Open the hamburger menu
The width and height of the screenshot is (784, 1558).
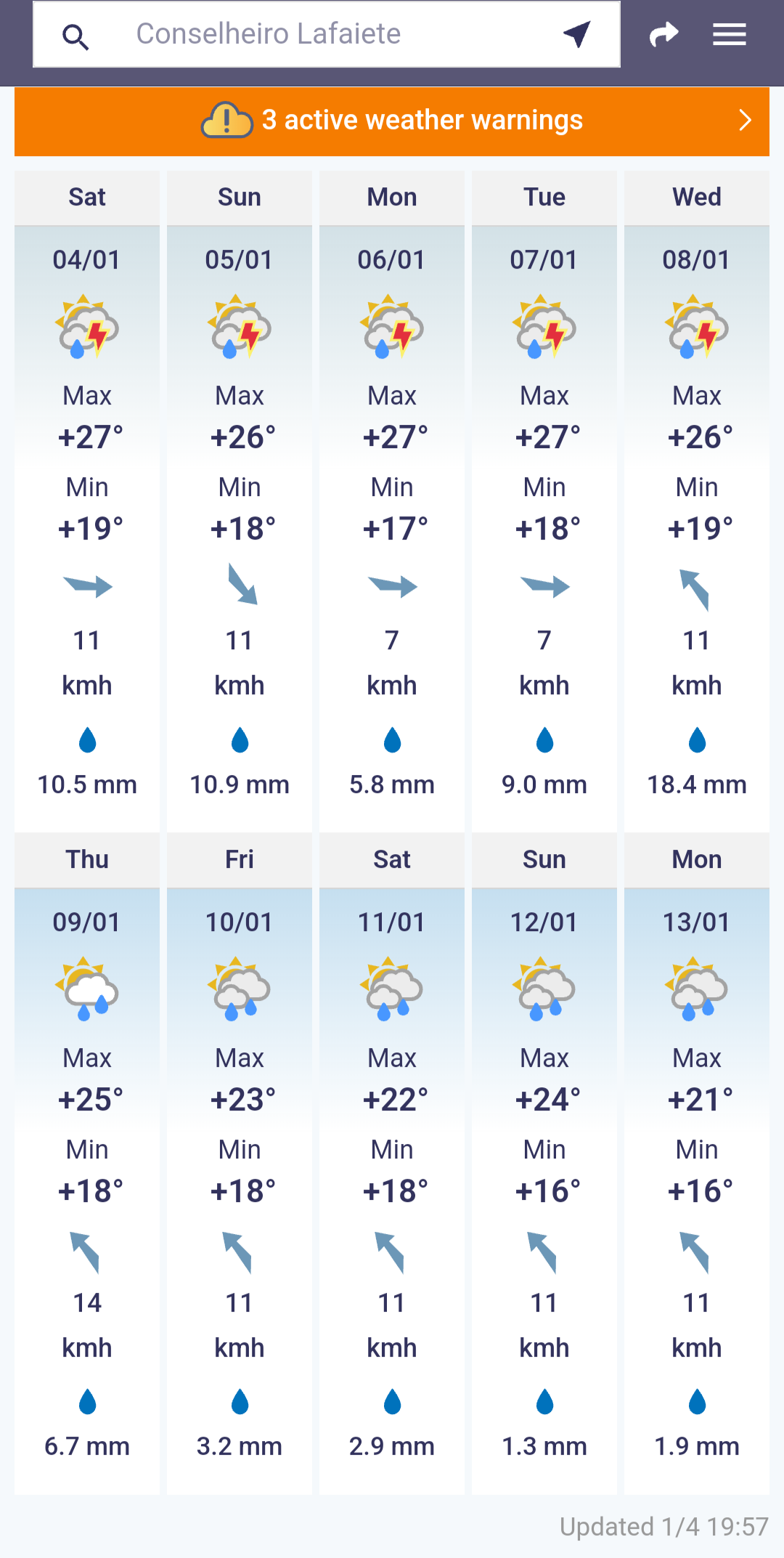(730, 34)
